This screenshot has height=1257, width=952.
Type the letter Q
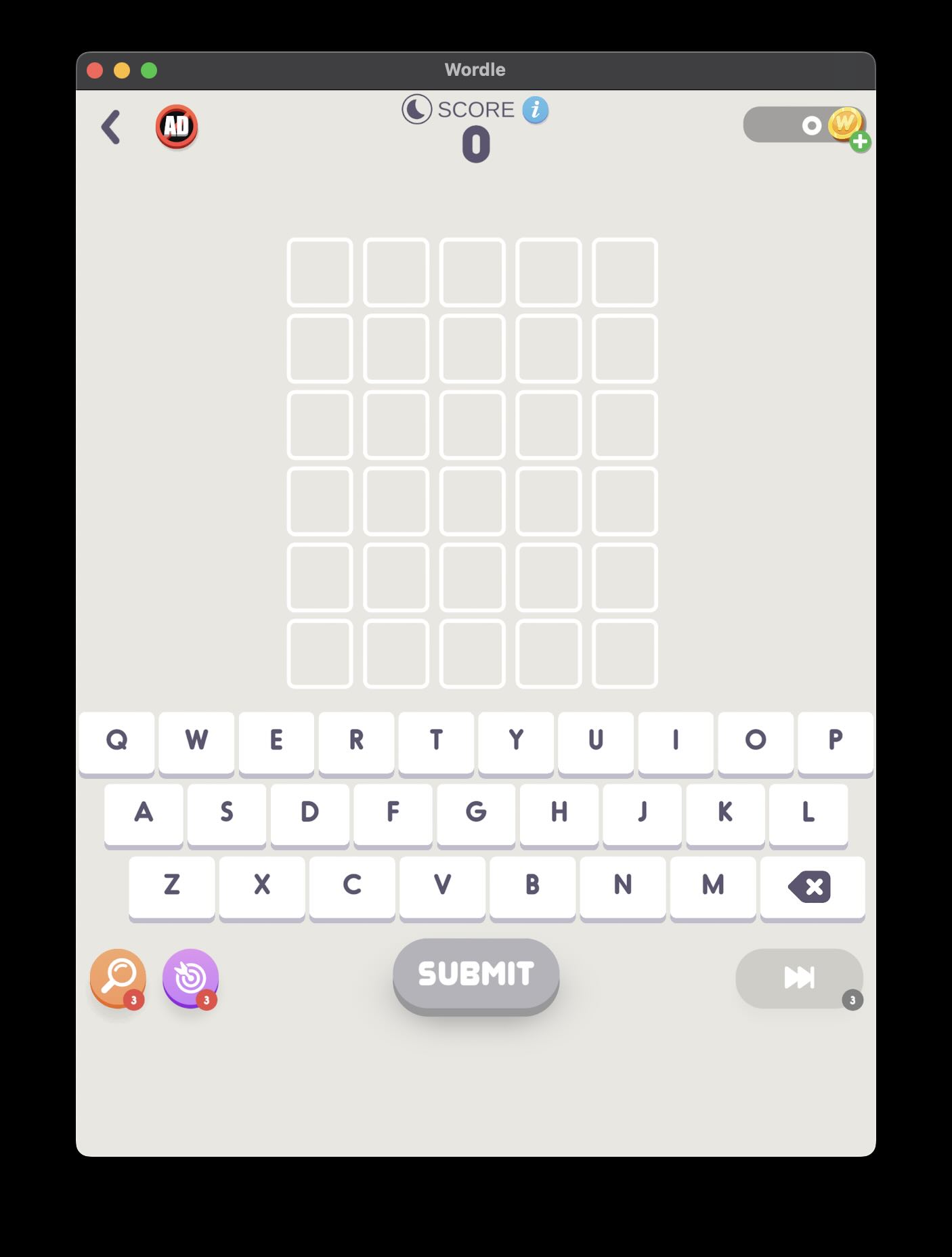coord(116,740)
